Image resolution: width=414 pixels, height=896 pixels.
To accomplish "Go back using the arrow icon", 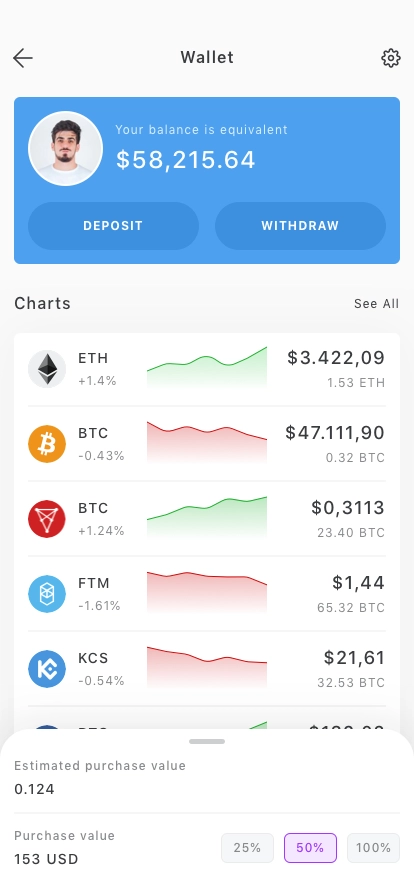I will click(23, 58).
